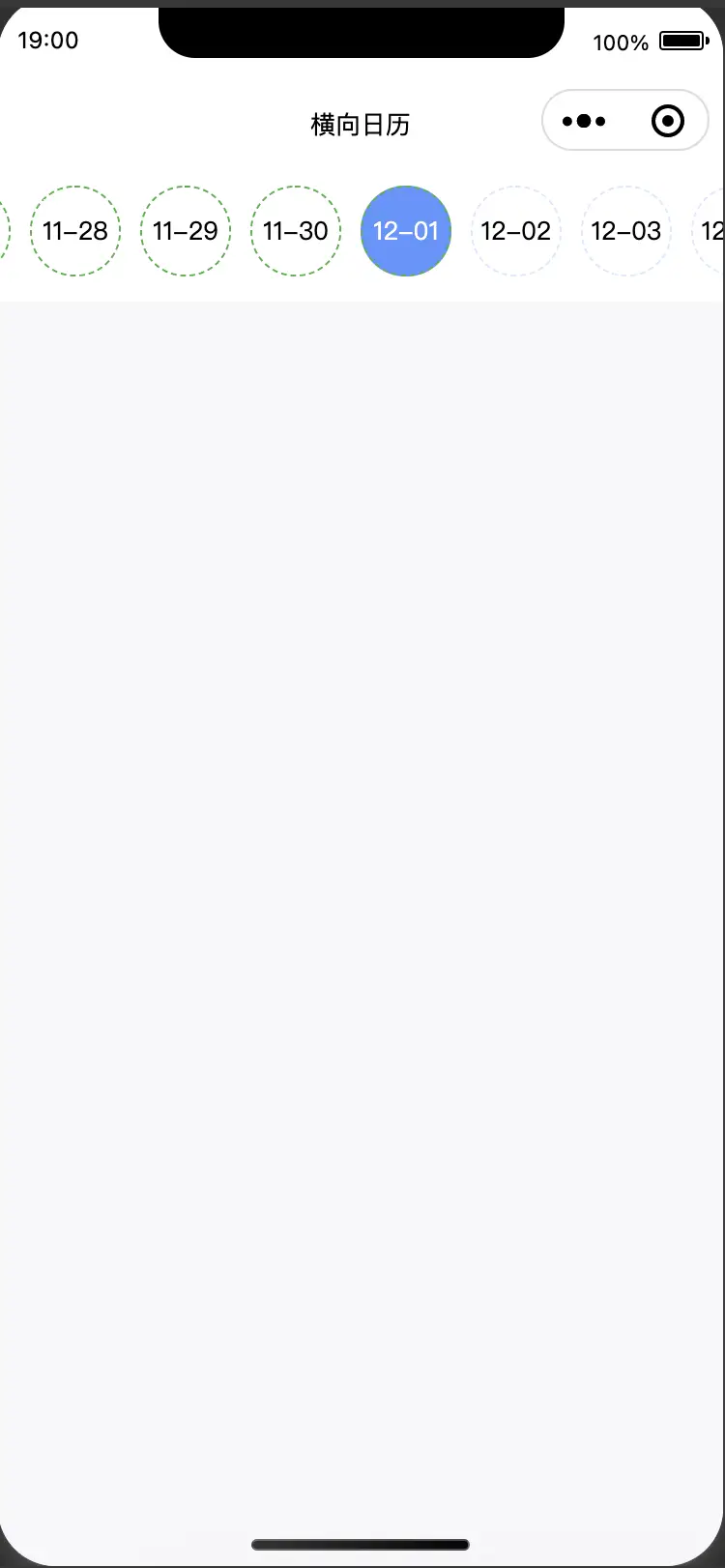
Task: Open the mini program more-options menu
Action: [584, 122]
